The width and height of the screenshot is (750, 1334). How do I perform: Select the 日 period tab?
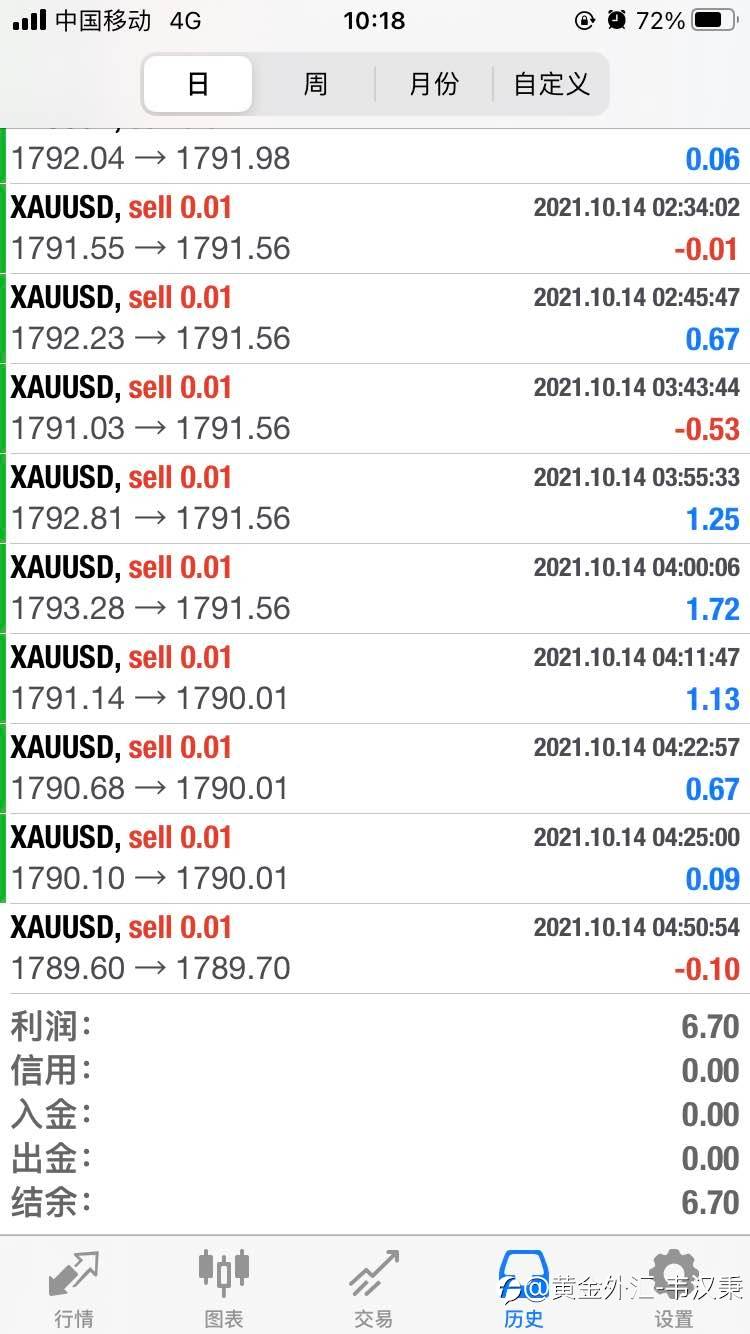198,84
